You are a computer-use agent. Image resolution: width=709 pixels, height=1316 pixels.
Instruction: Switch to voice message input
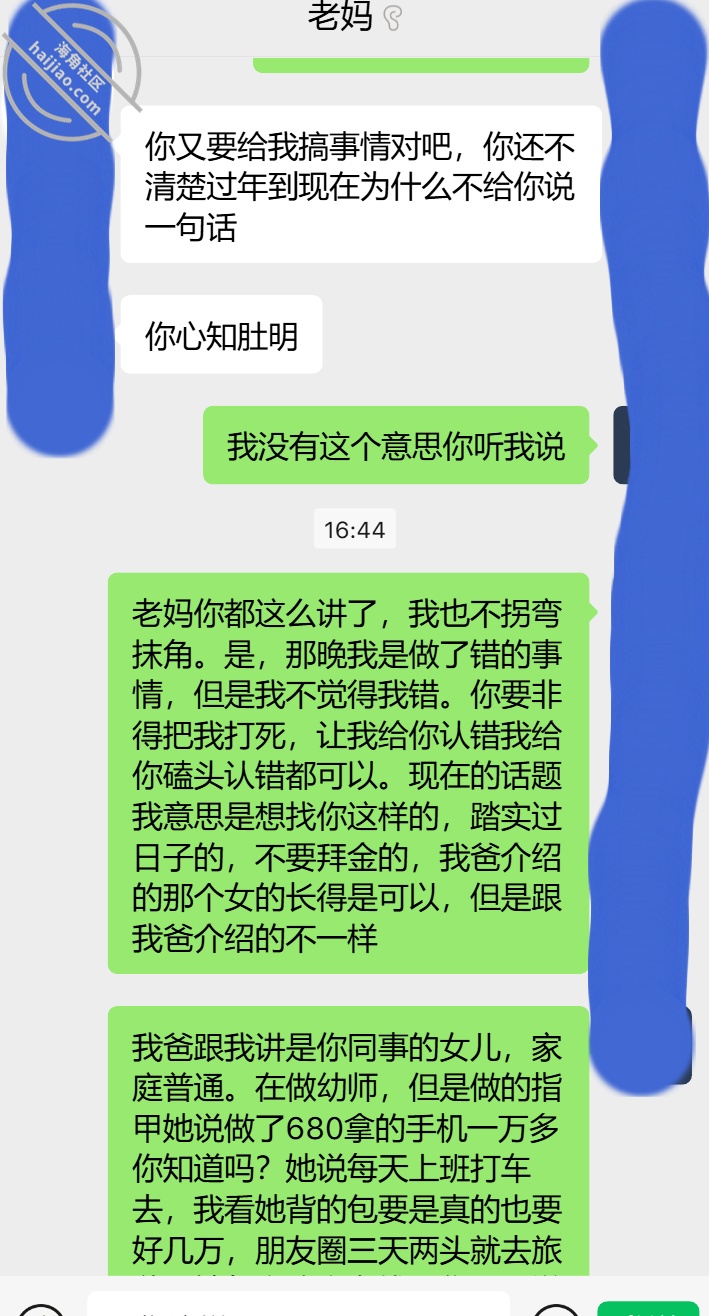point(42,1309)
